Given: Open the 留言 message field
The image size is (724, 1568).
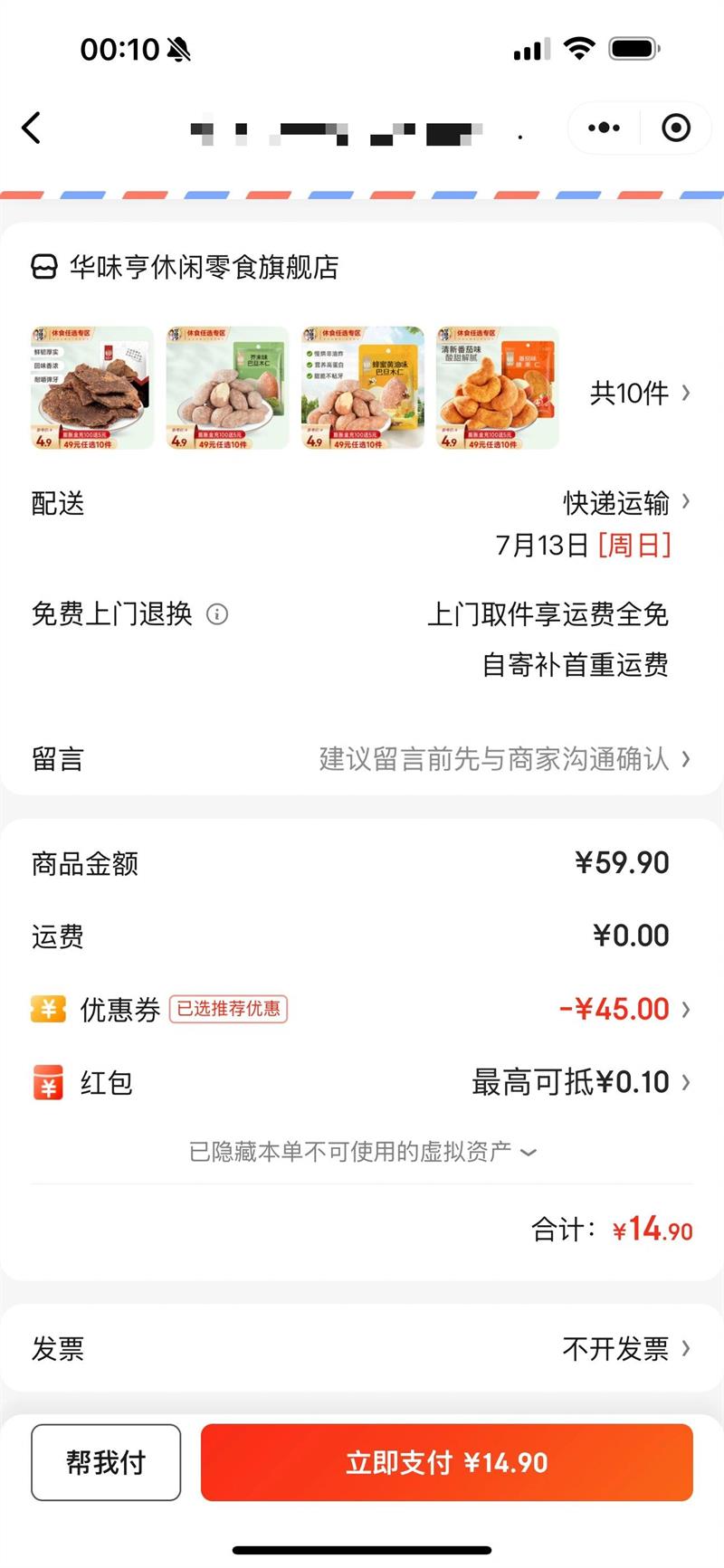Looking at the screenshot, I should point(362,758).
